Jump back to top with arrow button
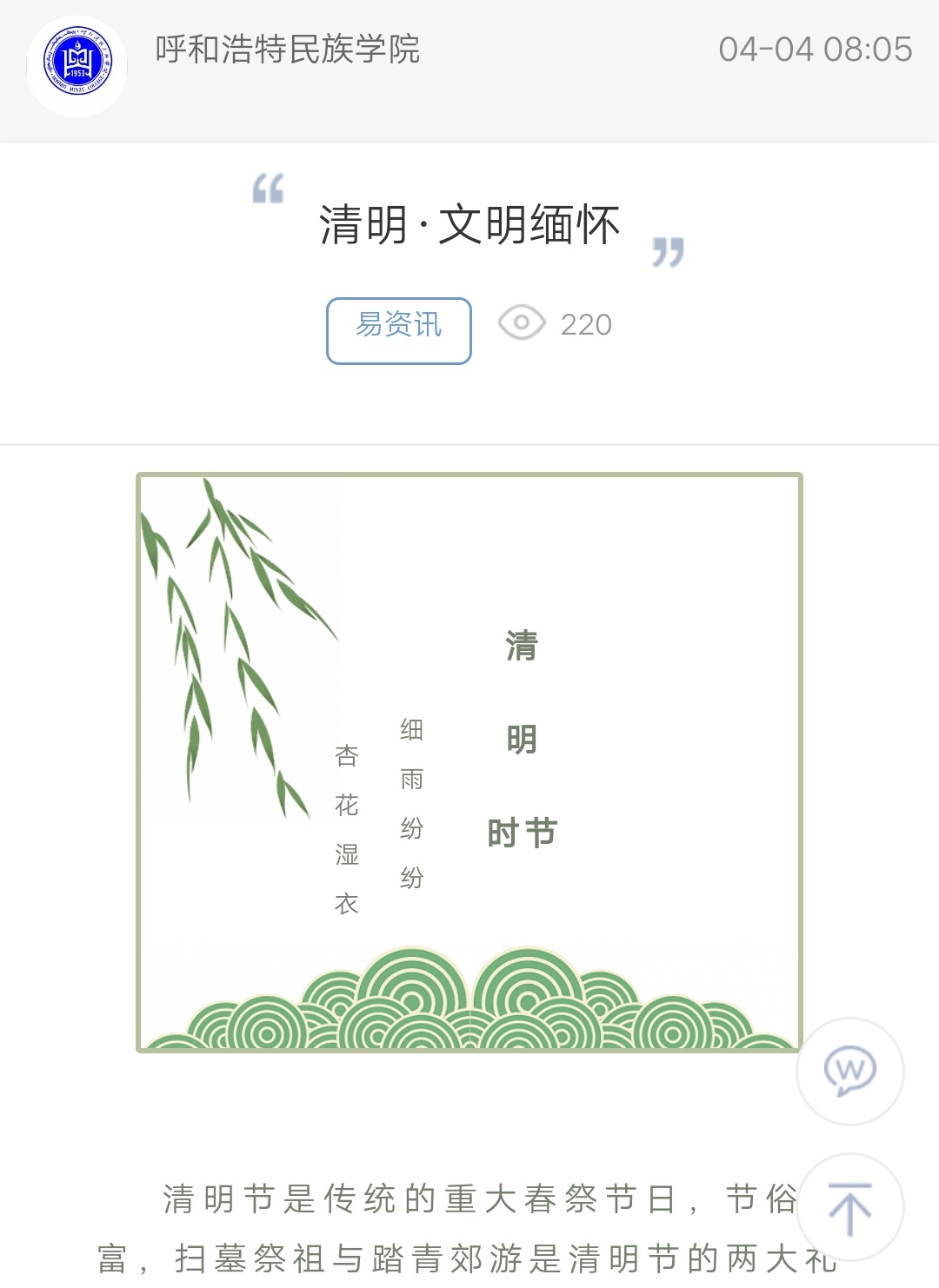Viewport: 939px width, 1288px height. coord(849,1207)
